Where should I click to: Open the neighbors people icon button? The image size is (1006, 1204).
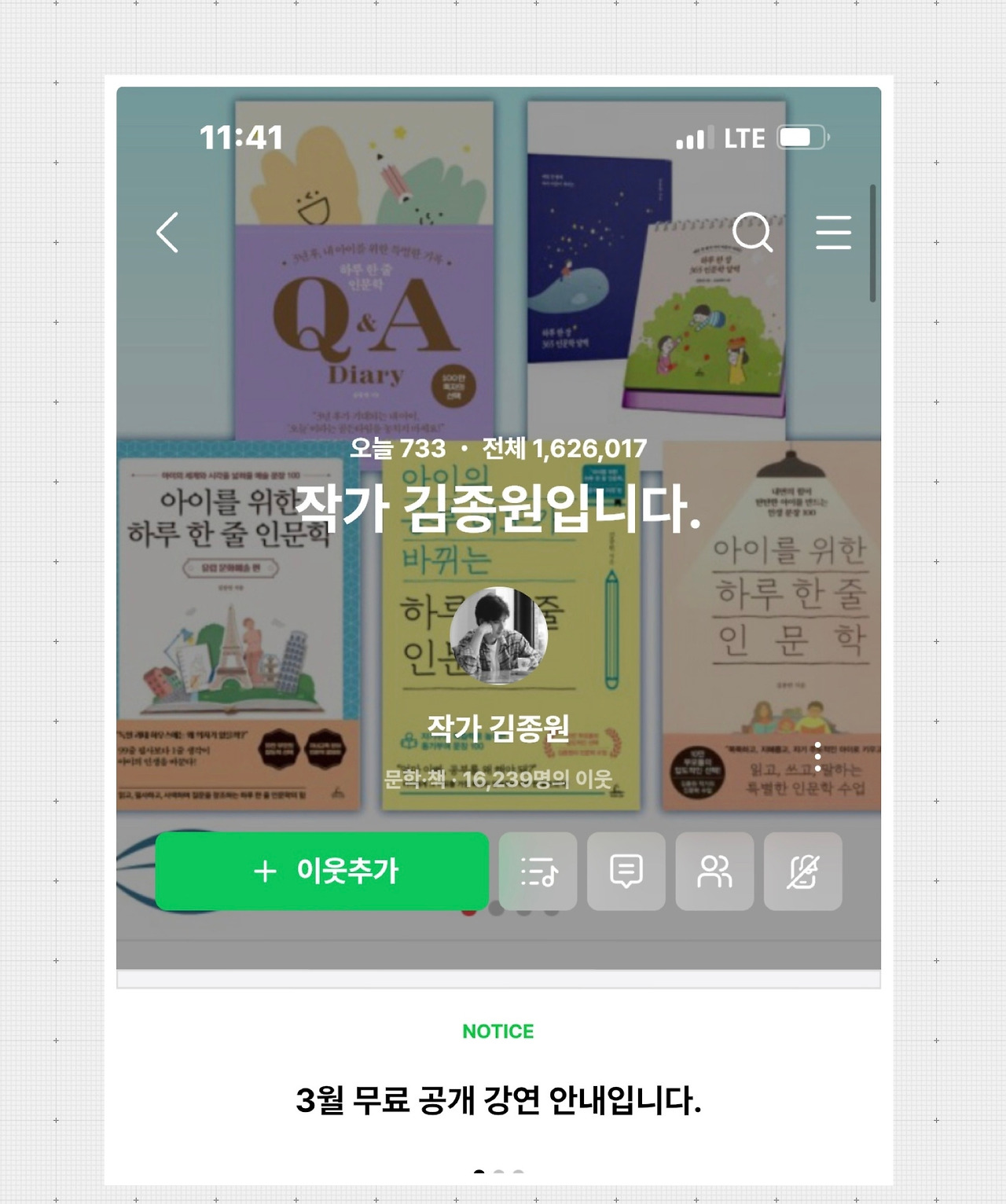[714, 872]
